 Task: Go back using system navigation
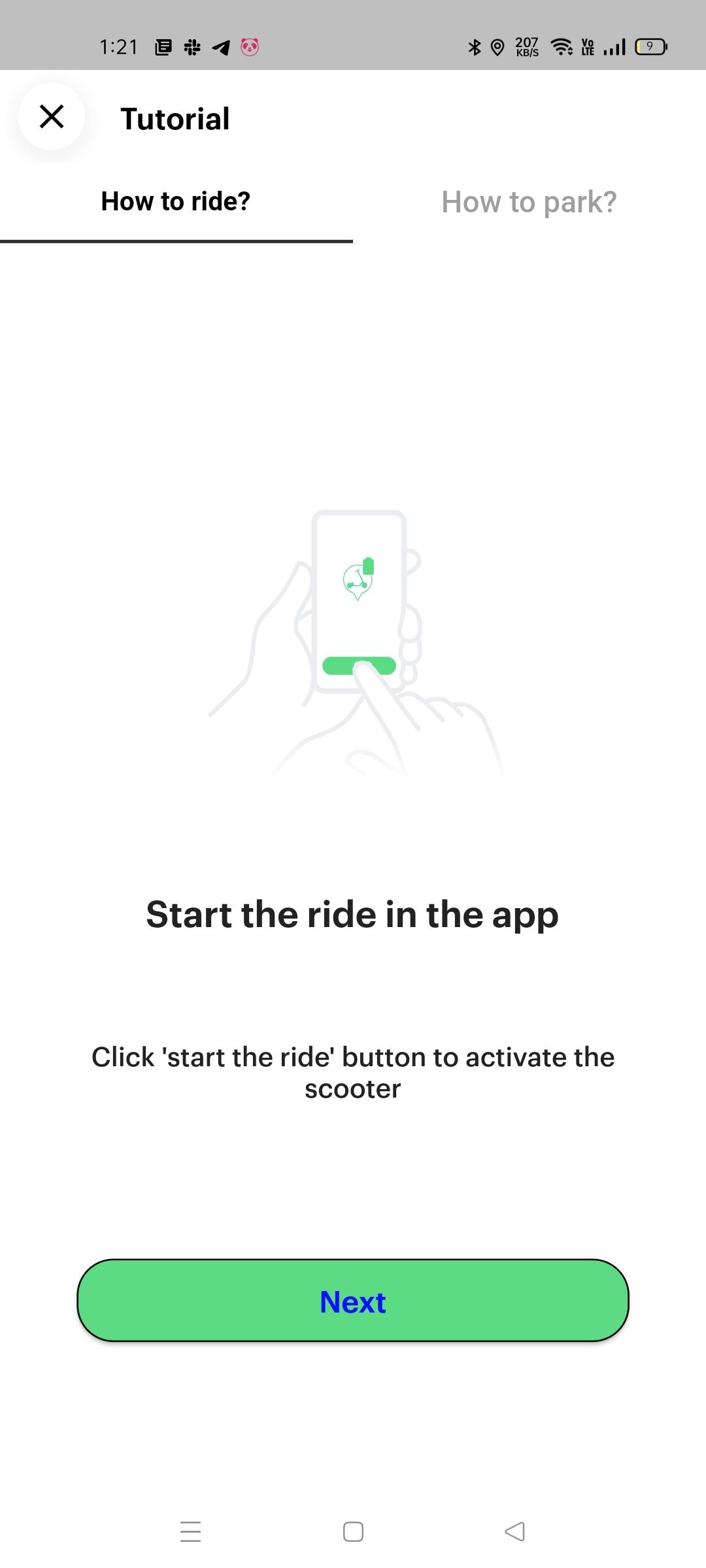click(515, 1531)
